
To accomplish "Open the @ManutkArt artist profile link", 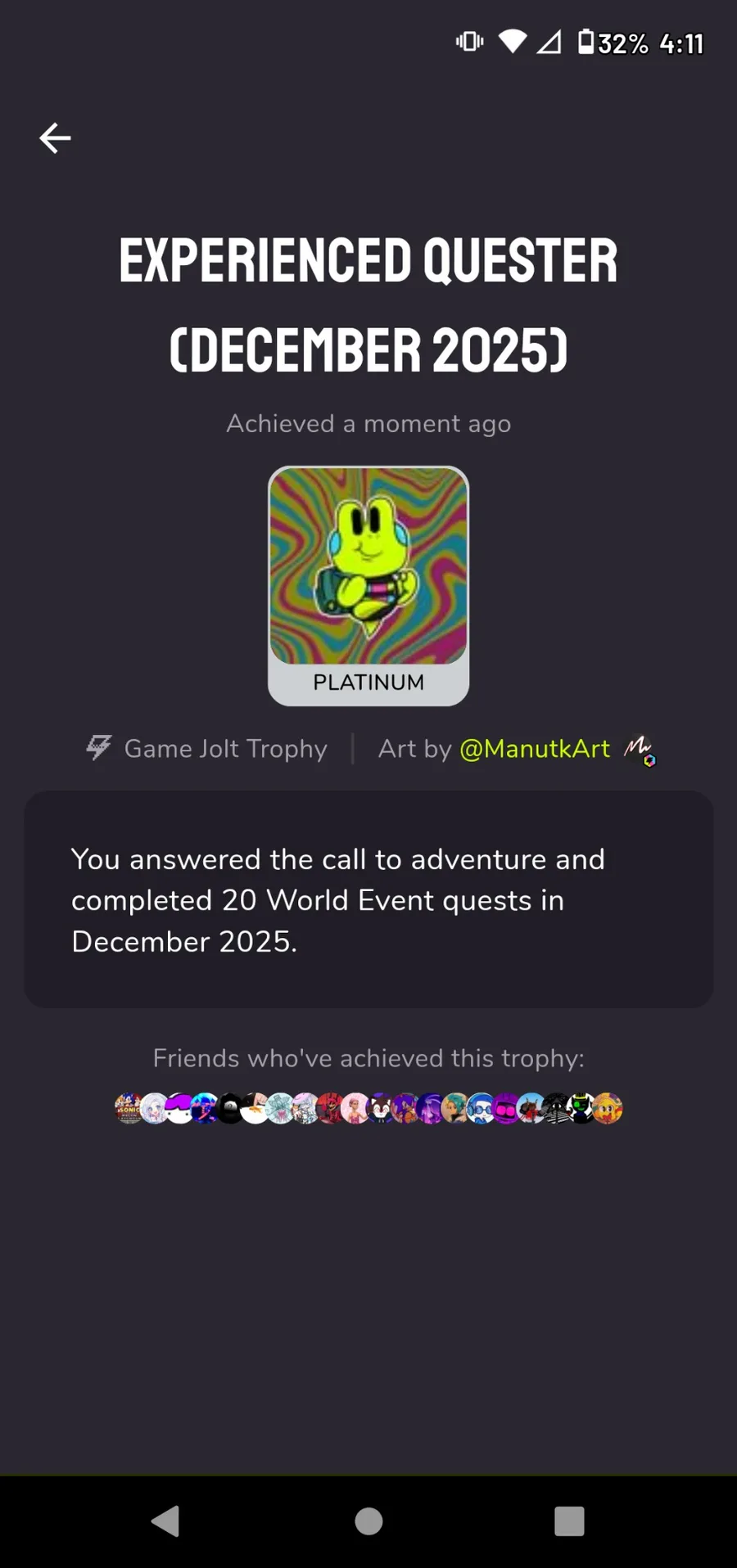I will coord(535,748).
